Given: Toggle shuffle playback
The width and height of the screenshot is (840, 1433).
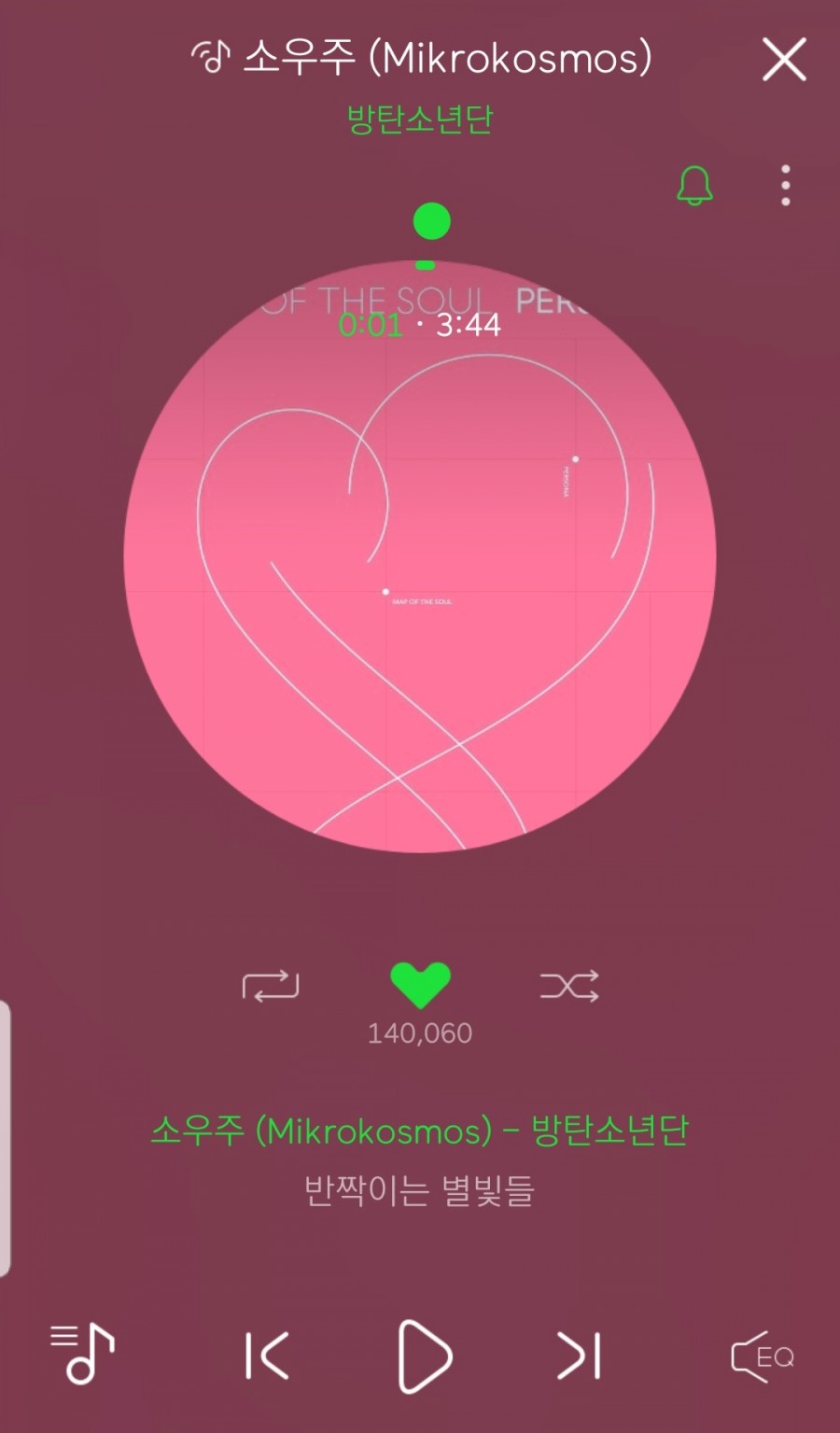Looking at the screenshot, I should (x=569, y=986).
